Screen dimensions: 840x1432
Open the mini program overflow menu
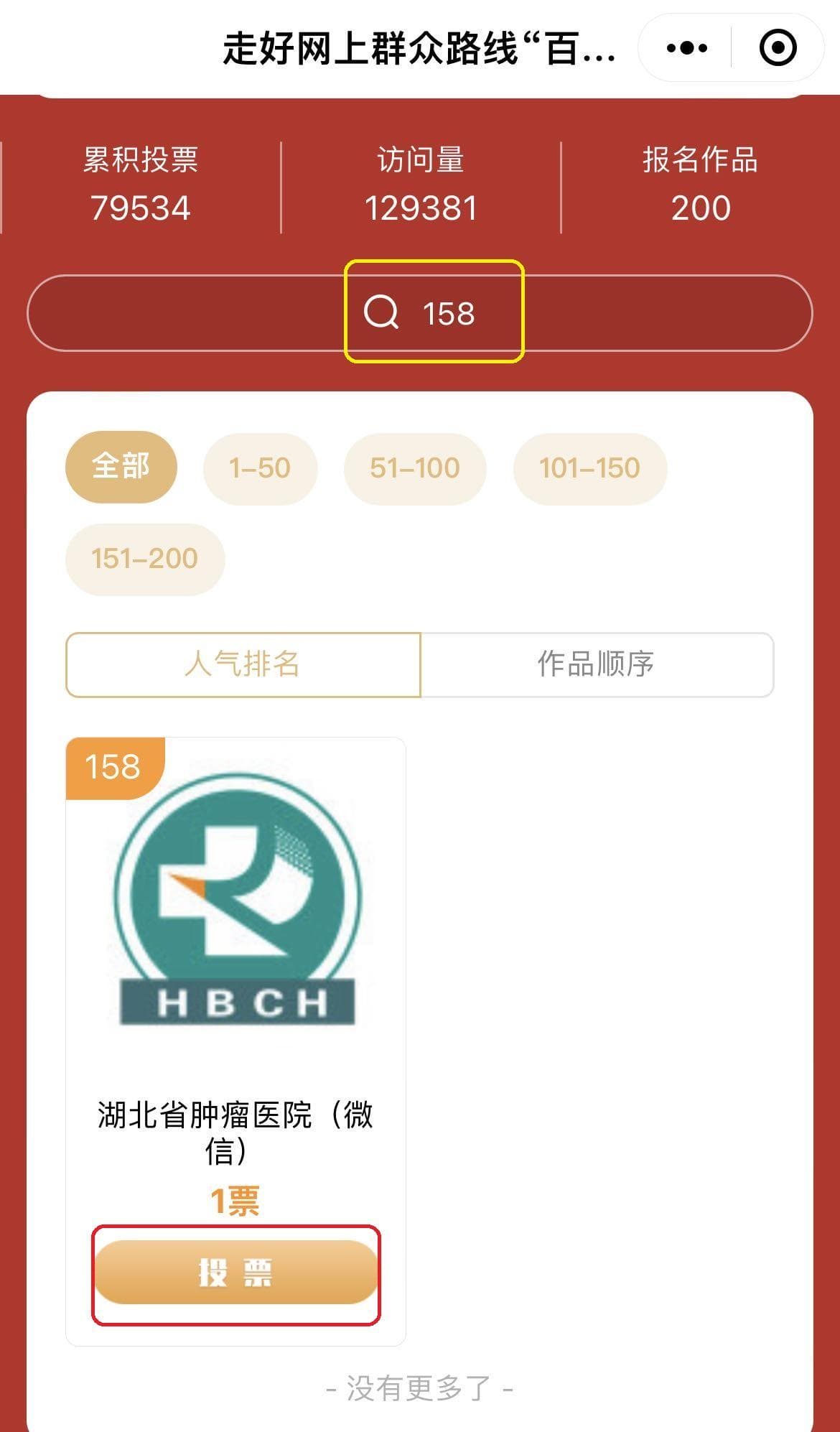pos(686,48)
